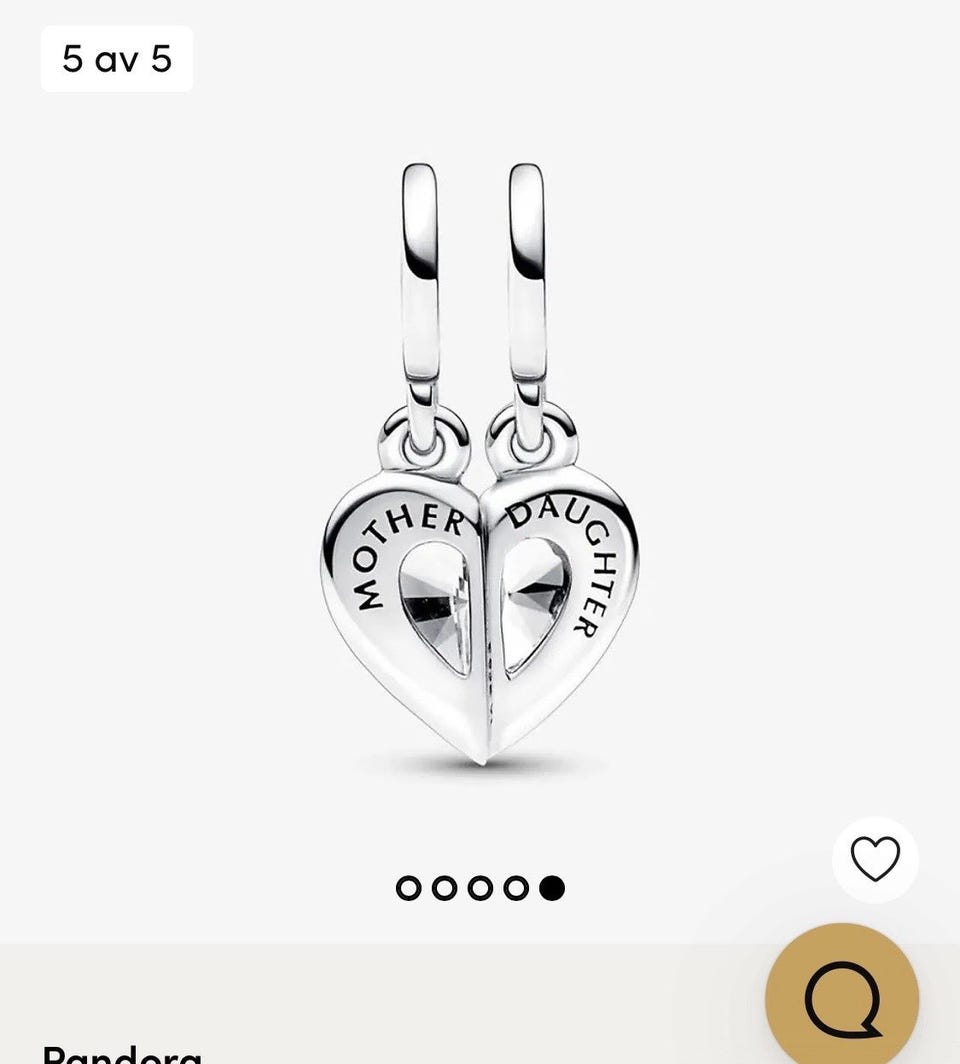This screenshot has height=1064, width=960.
Task: Open the chat bubble button
Action: [x=842, y=998]
